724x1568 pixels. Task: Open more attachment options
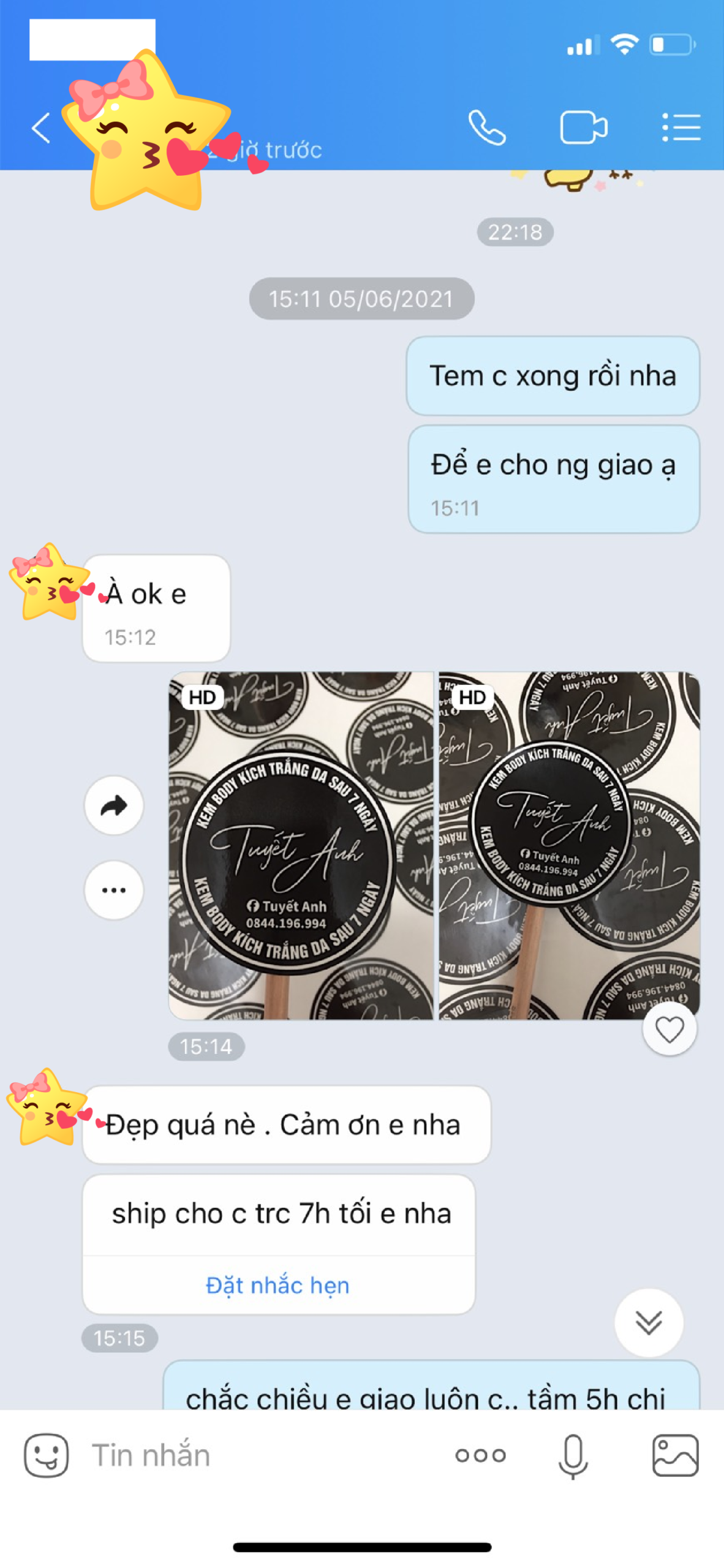[x=480, y=1455]
